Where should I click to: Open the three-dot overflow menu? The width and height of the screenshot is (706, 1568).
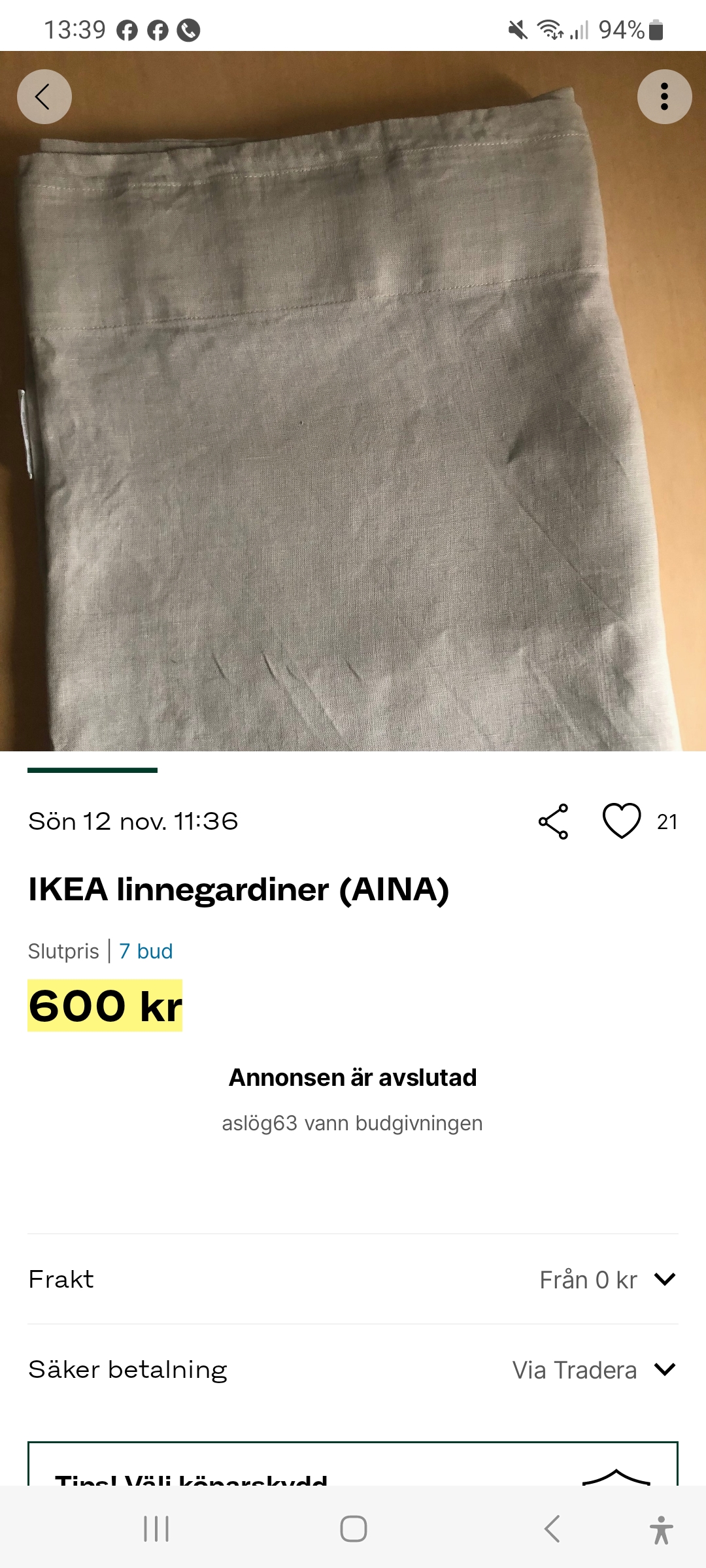pyautogui.click(x=664, y=97)
